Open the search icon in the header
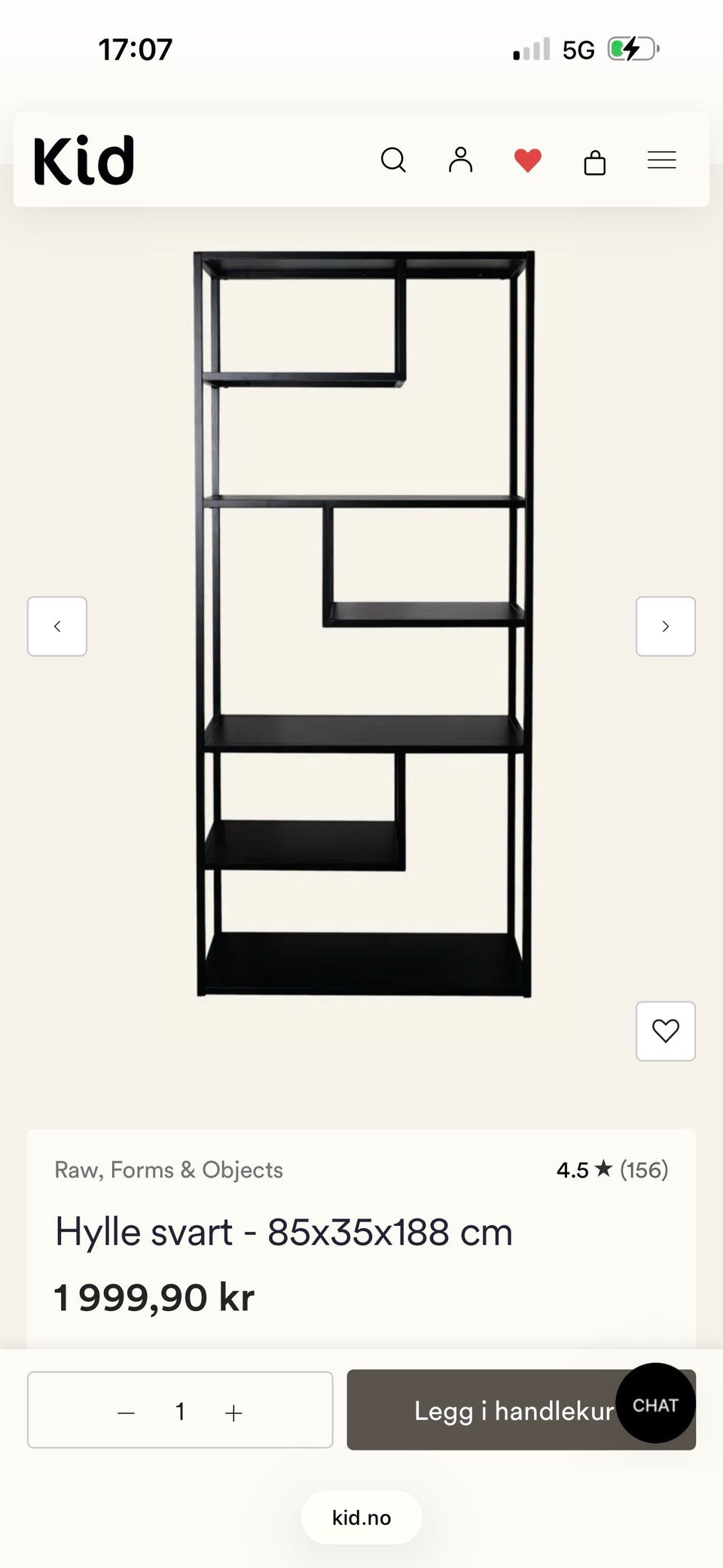 pos(393,160)
